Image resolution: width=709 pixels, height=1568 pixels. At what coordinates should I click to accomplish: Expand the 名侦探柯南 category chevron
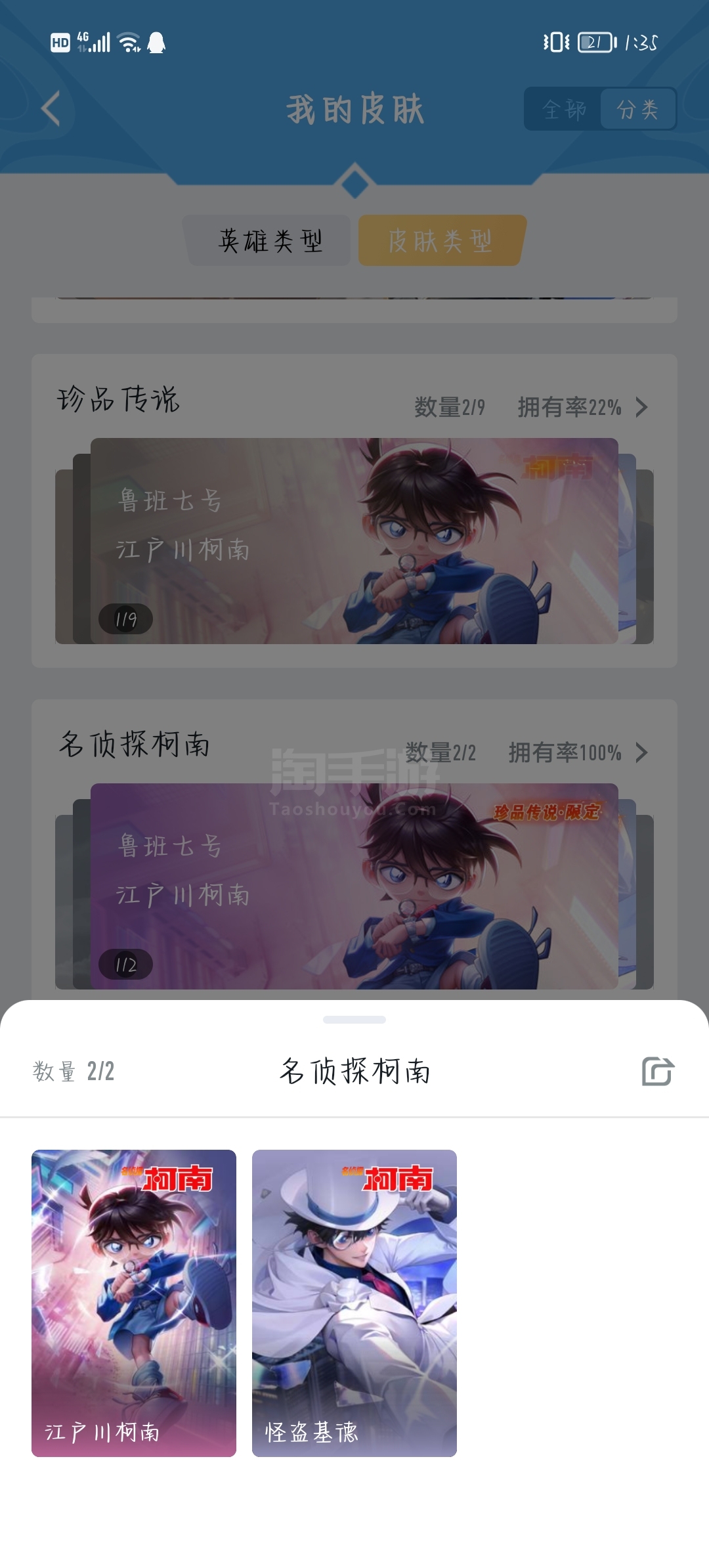641,752
